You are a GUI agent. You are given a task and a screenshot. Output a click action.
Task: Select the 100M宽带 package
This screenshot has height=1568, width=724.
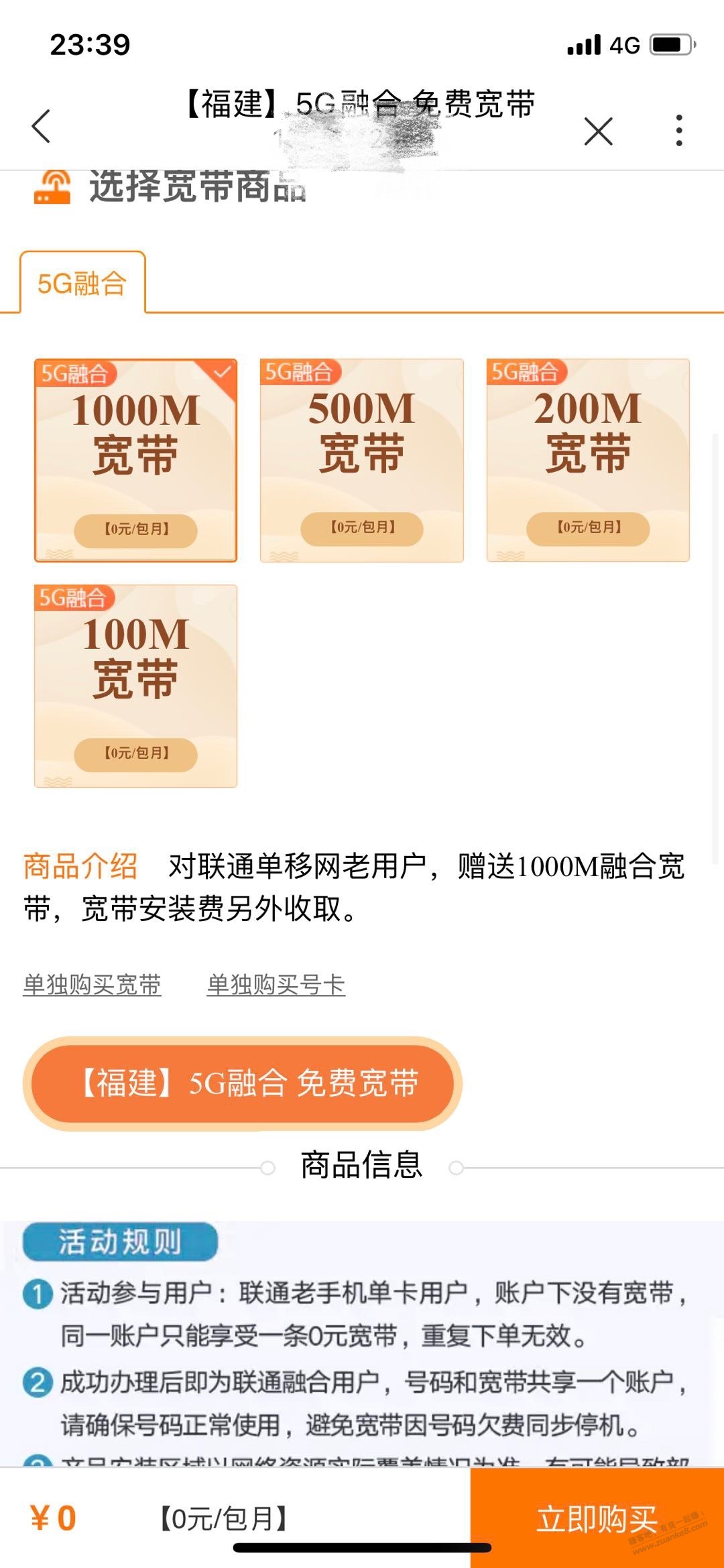[135, 685]
